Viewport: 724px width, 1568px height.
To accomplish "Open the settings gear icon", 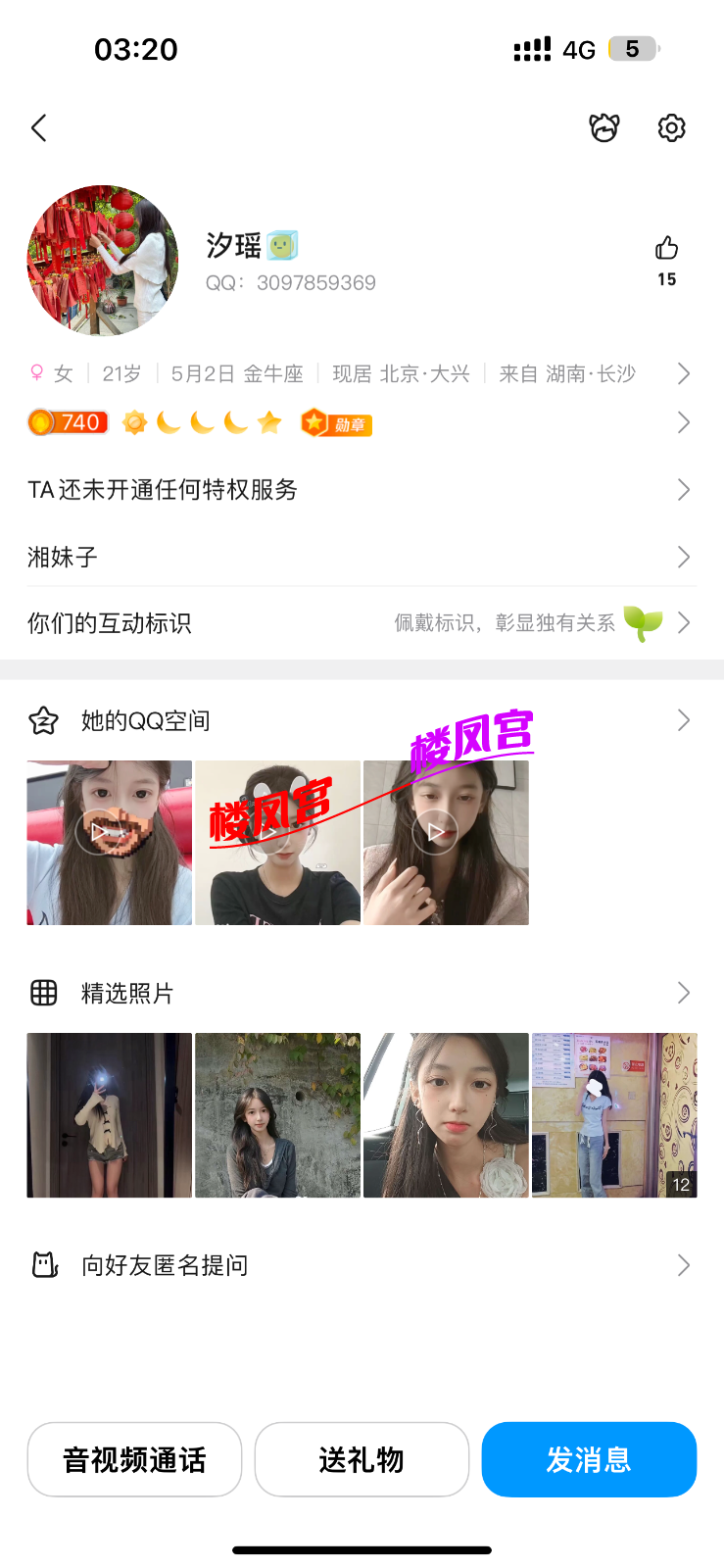I will pos(671,128).
